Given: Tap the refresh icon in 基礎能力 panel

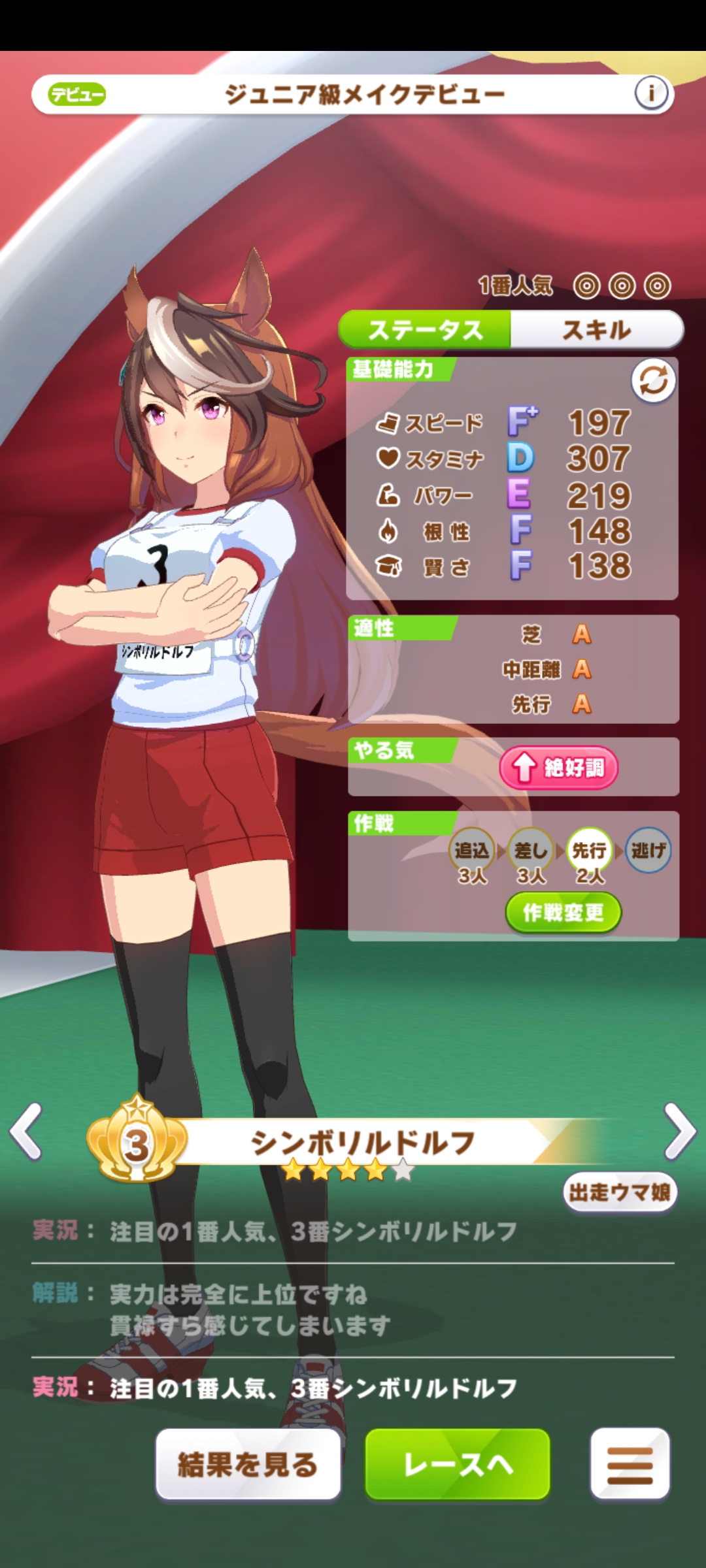Looking at the screenshot, I should [653, 381].
